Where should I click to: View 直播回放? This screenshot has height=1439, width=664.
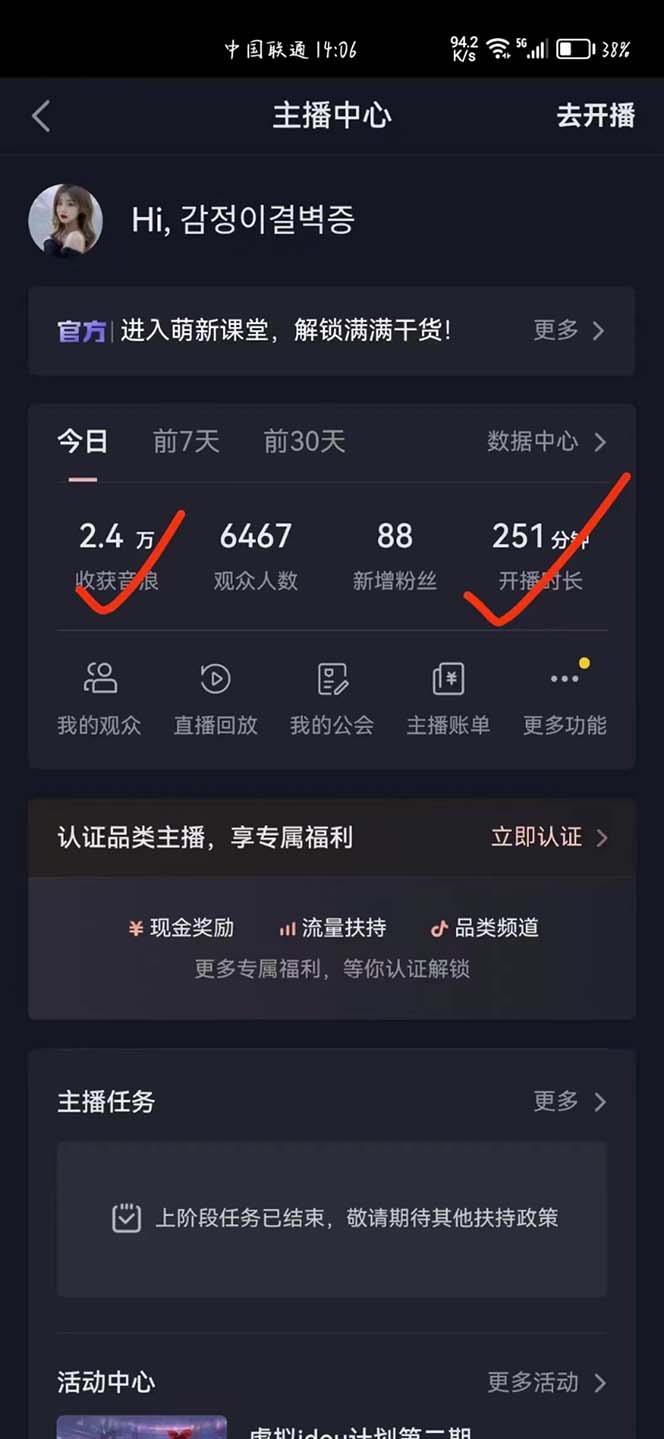point(215,698)
